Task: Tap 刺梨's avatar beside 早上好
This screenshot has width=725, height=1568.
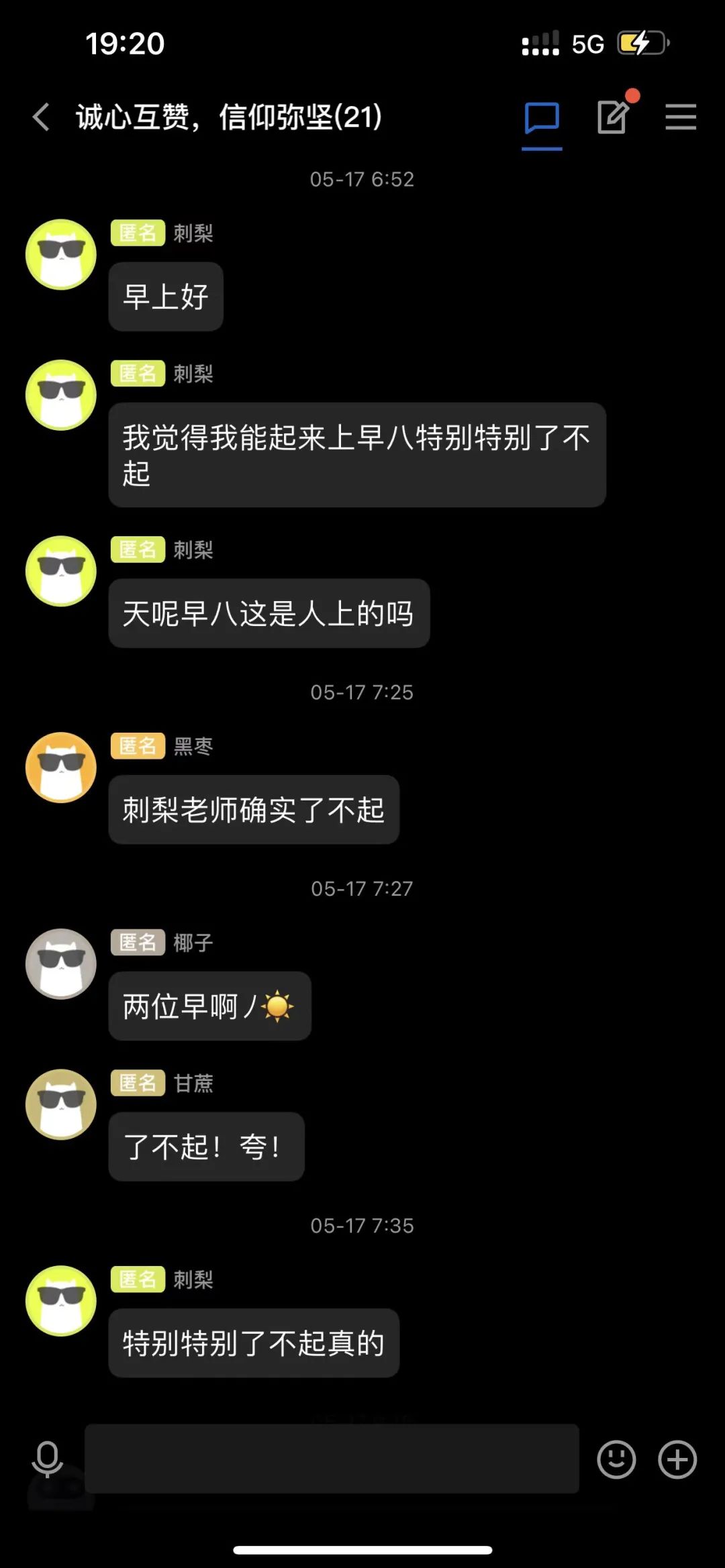Action: click(x=61, y=255)
